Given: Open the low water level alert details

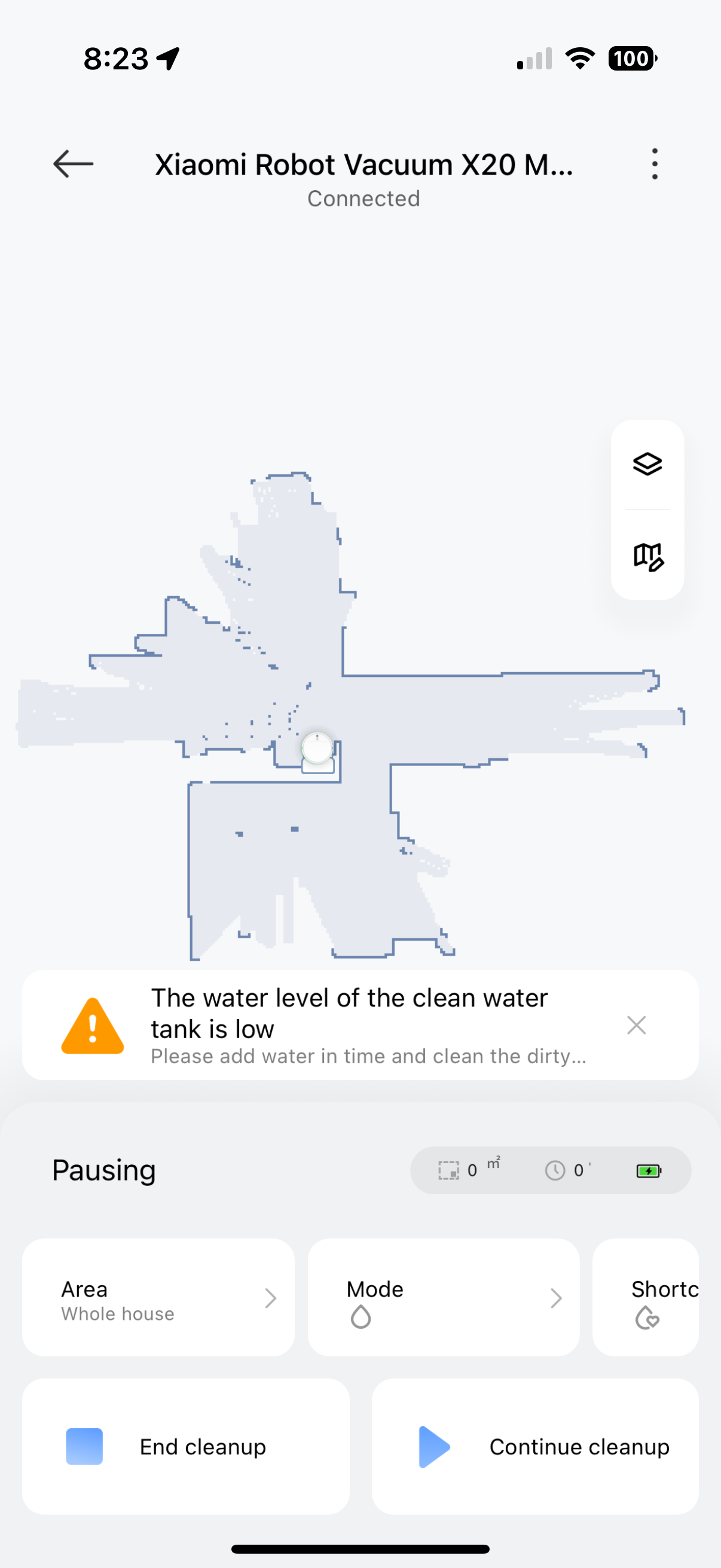Looking at the screenshot, I should (349, 1025).
